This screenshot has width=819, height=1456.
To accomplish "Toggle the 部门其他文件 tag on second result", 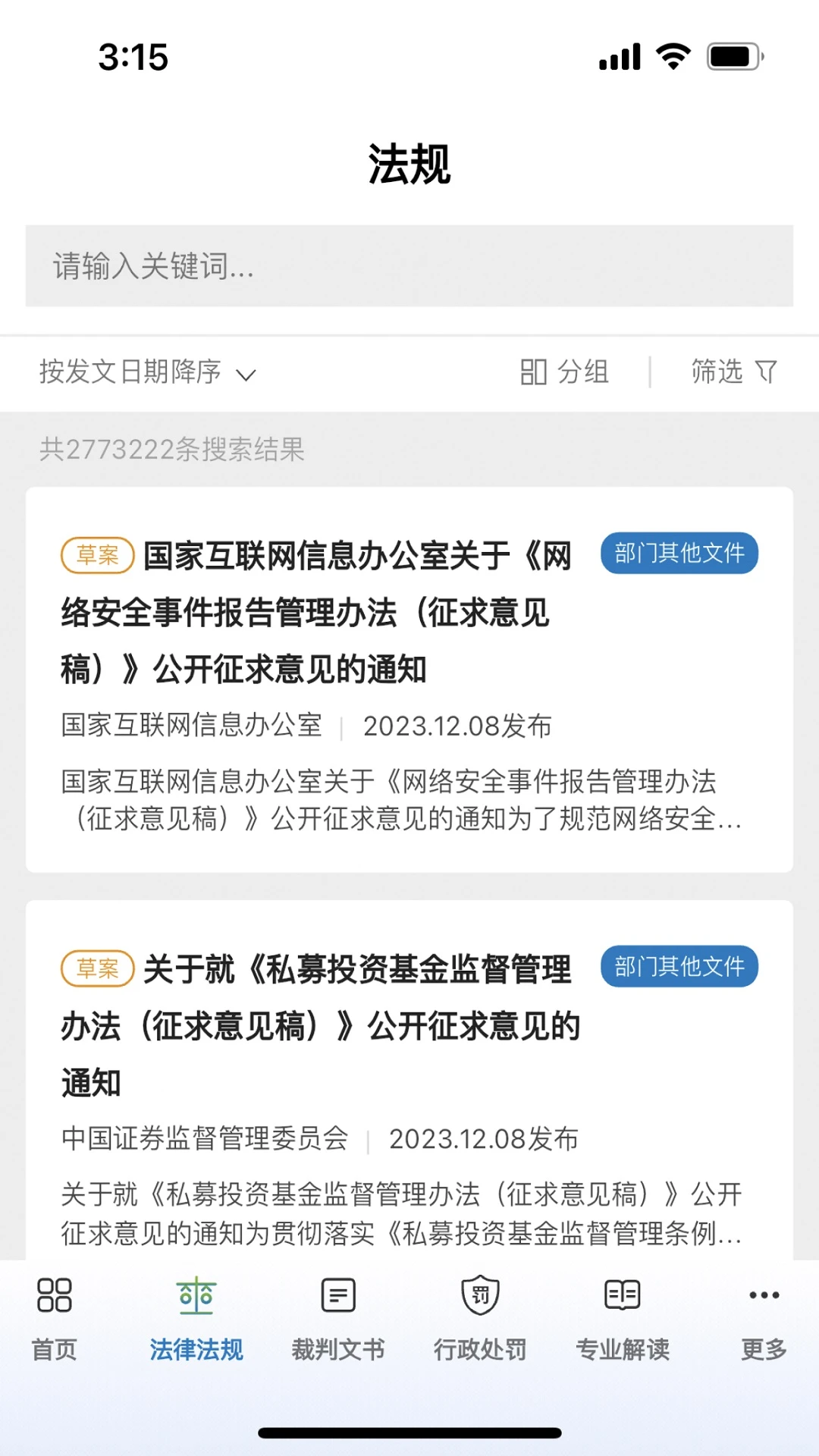I will (679, 967).
